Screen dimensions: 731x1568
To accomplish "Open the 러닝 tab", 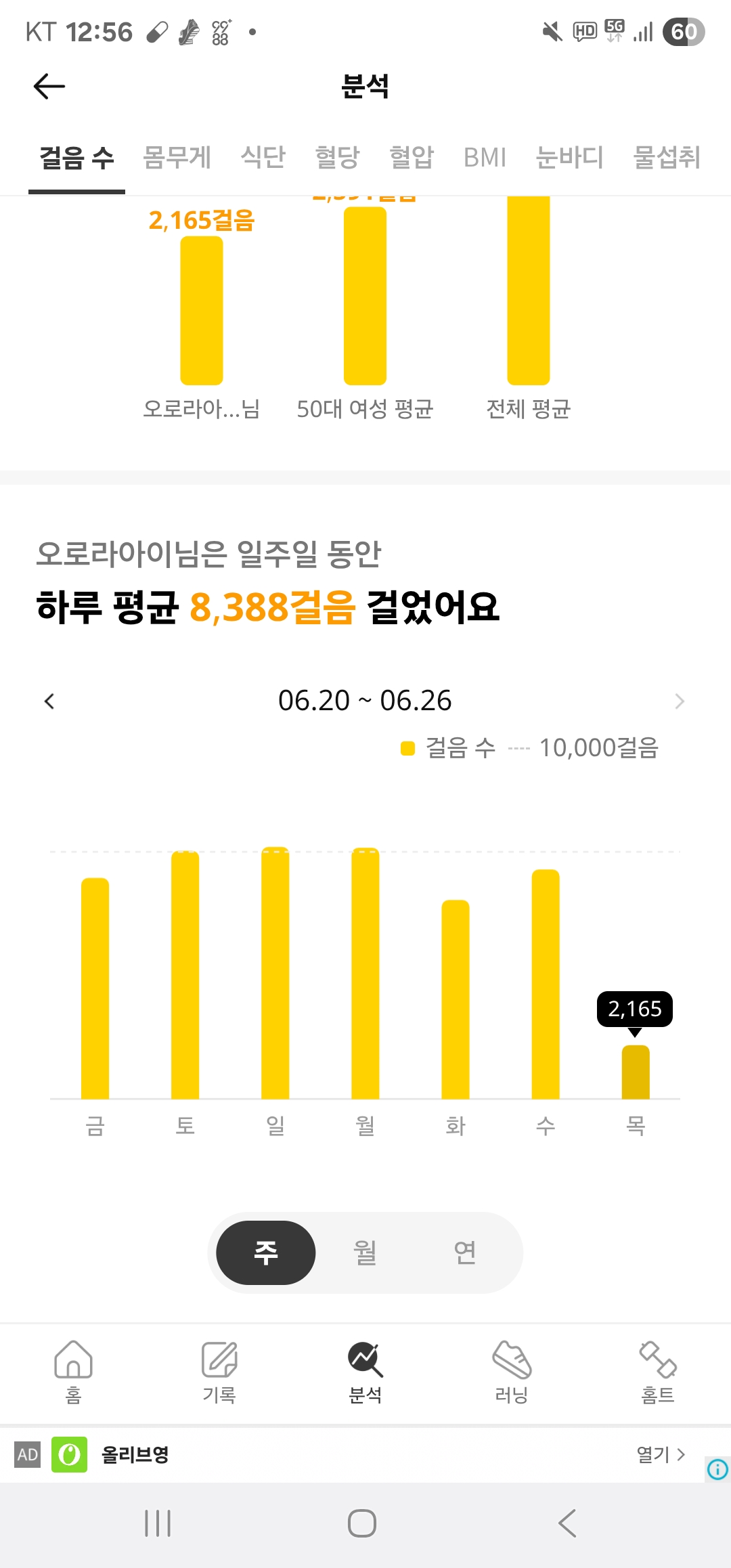I will pyautogui.click(x=512, y=1372).
